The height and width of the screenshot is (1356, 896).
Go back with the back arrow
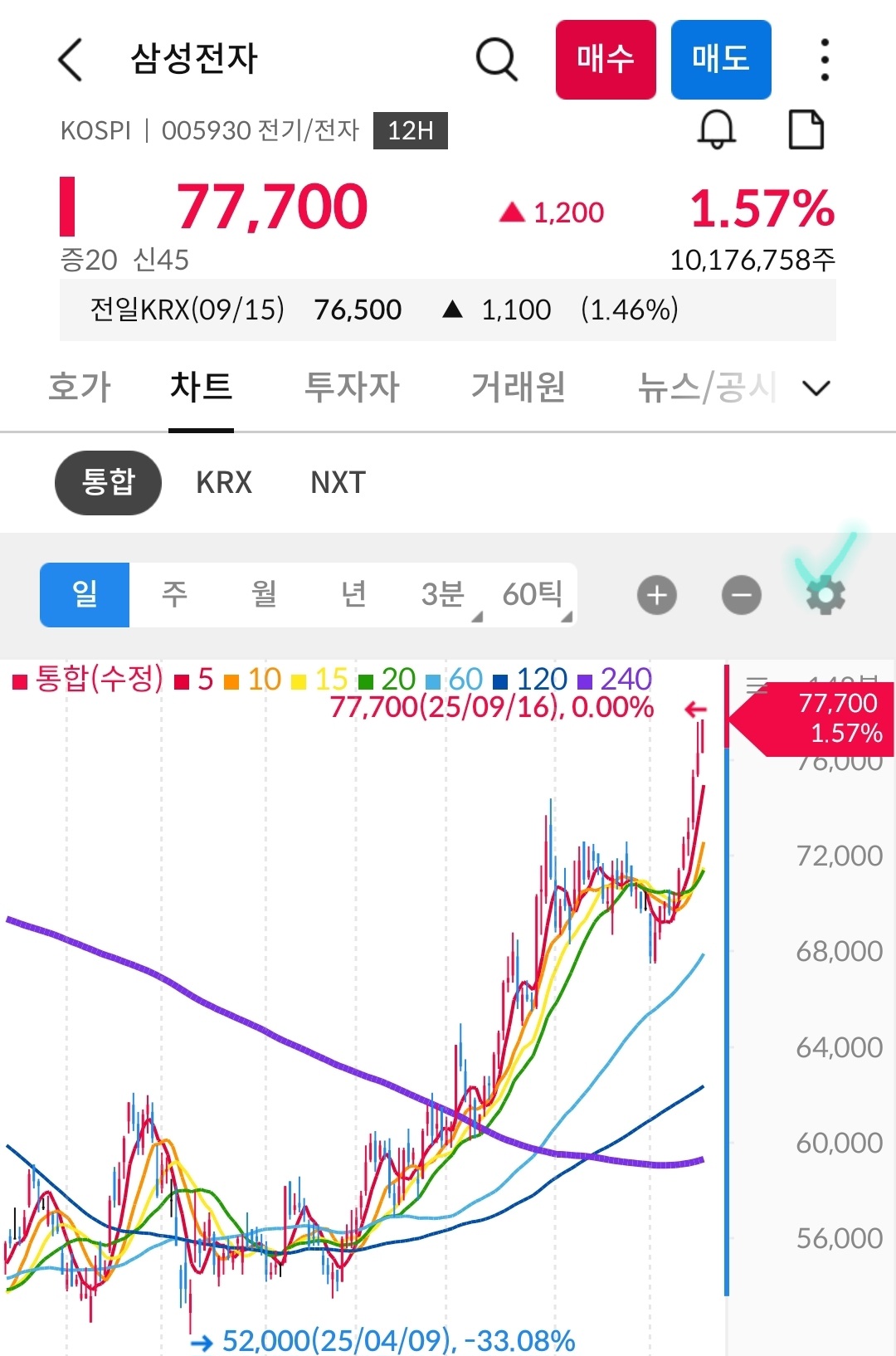pos(70,59)
